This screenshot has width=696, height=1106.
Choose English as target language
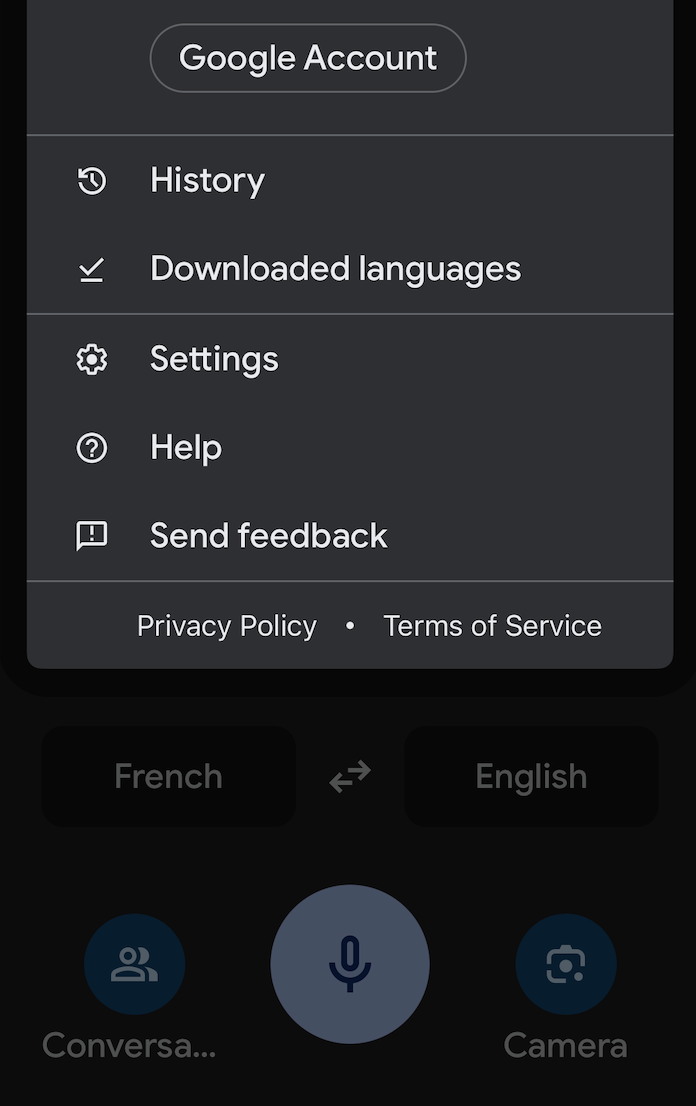(531, 777)
